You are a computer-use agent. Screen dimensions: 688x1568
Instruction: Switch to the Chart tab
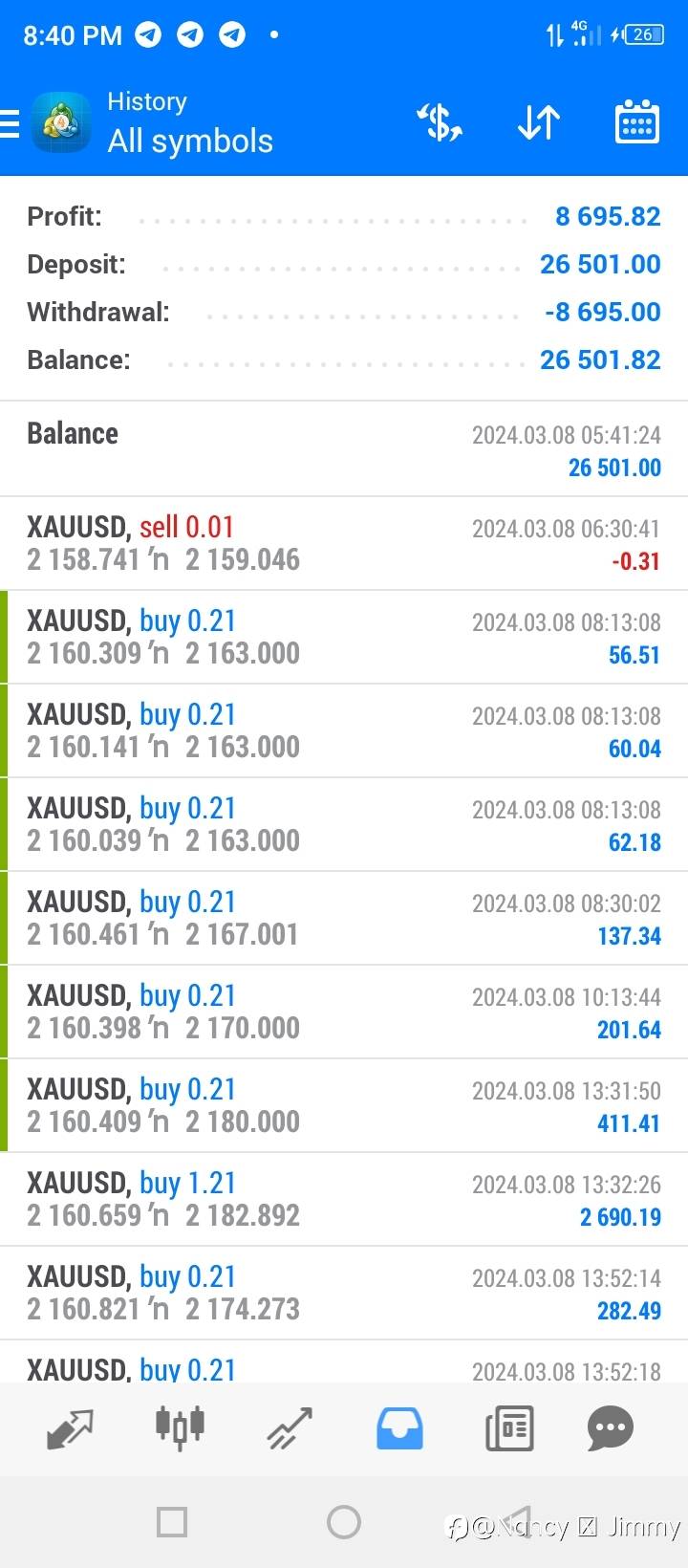point(180,1428)
